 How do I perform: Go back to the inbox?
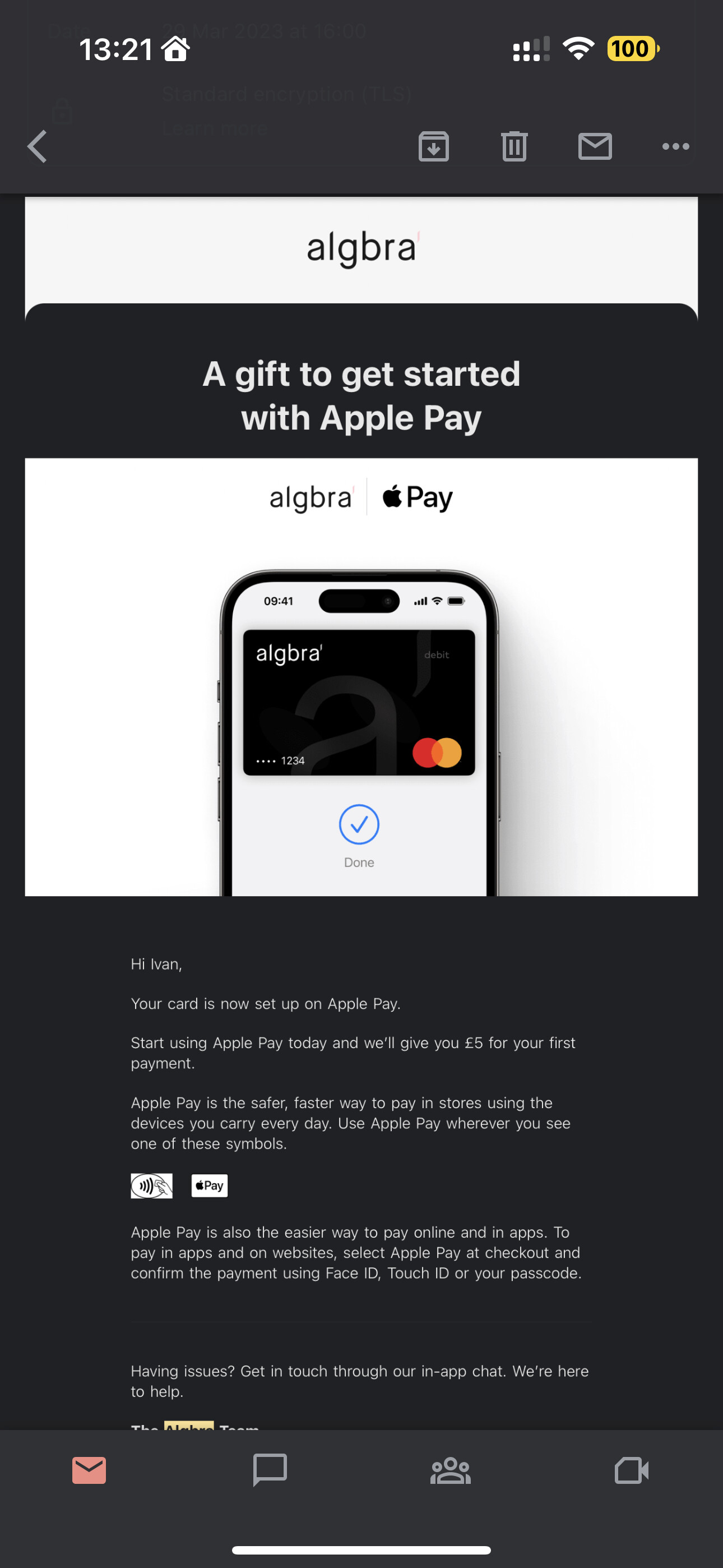pyautogui.click(x=38, y=147)
